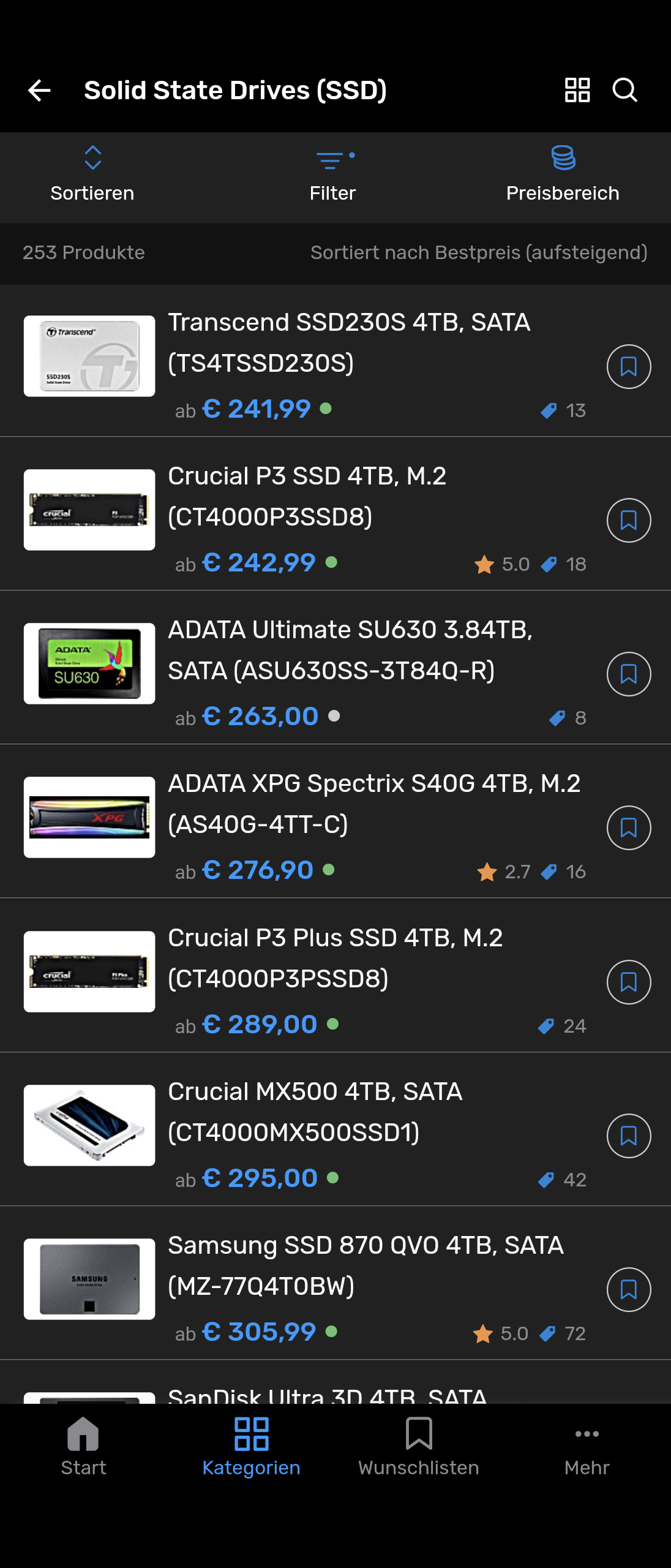Screen dimensions: 671x1568
Task: Open the ADATA SU630 product thumbnail
Action: click(x=89, y=665)
